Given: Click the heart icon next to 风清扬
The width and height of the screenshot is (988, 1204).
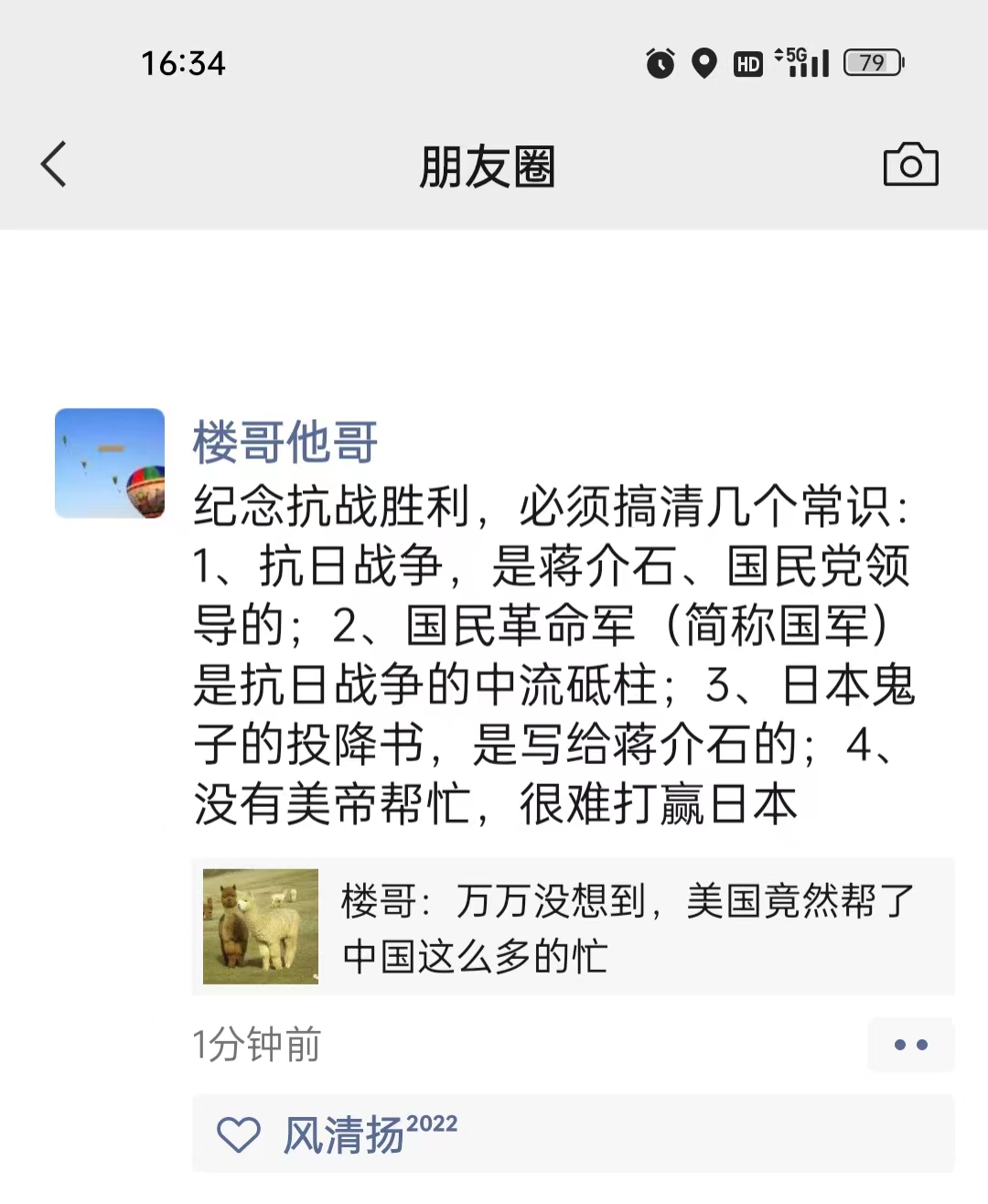Looking at the screenshot, I should point(241,1133).
